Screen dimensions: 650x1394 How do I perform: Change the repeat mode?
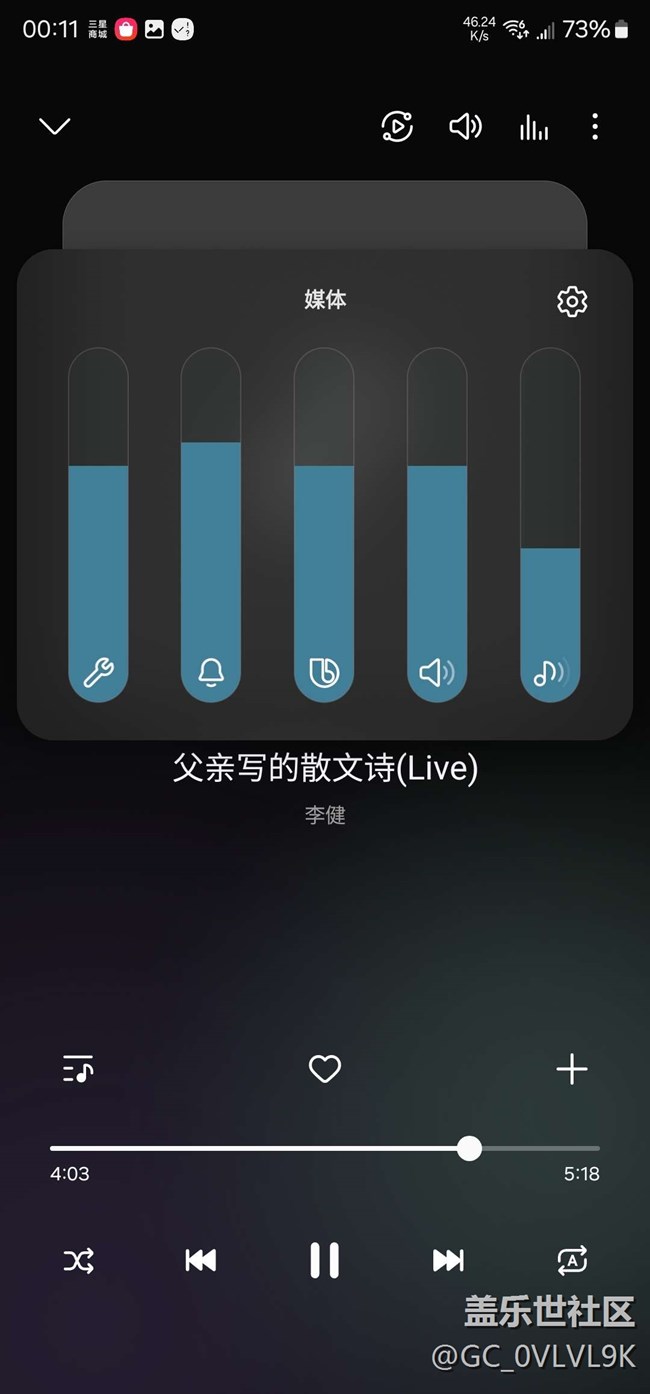572,1261
